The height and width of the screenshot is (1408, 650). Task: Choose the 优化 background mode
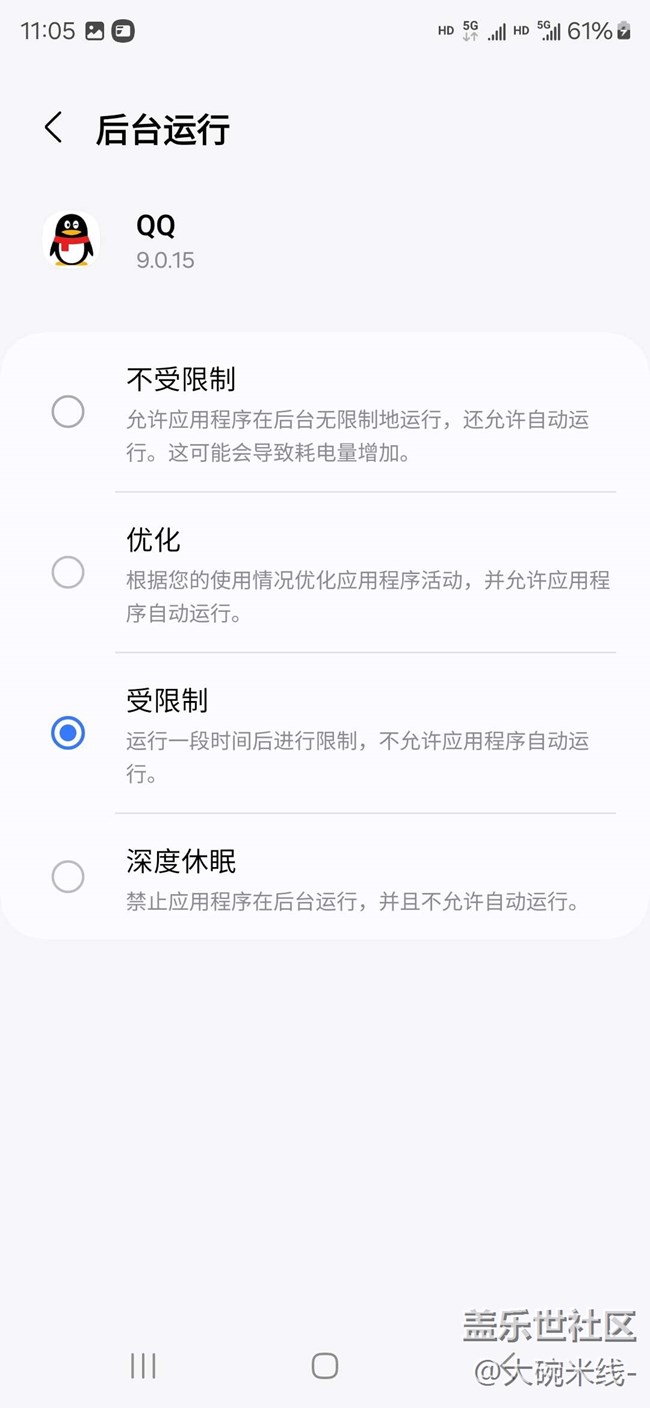(68, 573)
